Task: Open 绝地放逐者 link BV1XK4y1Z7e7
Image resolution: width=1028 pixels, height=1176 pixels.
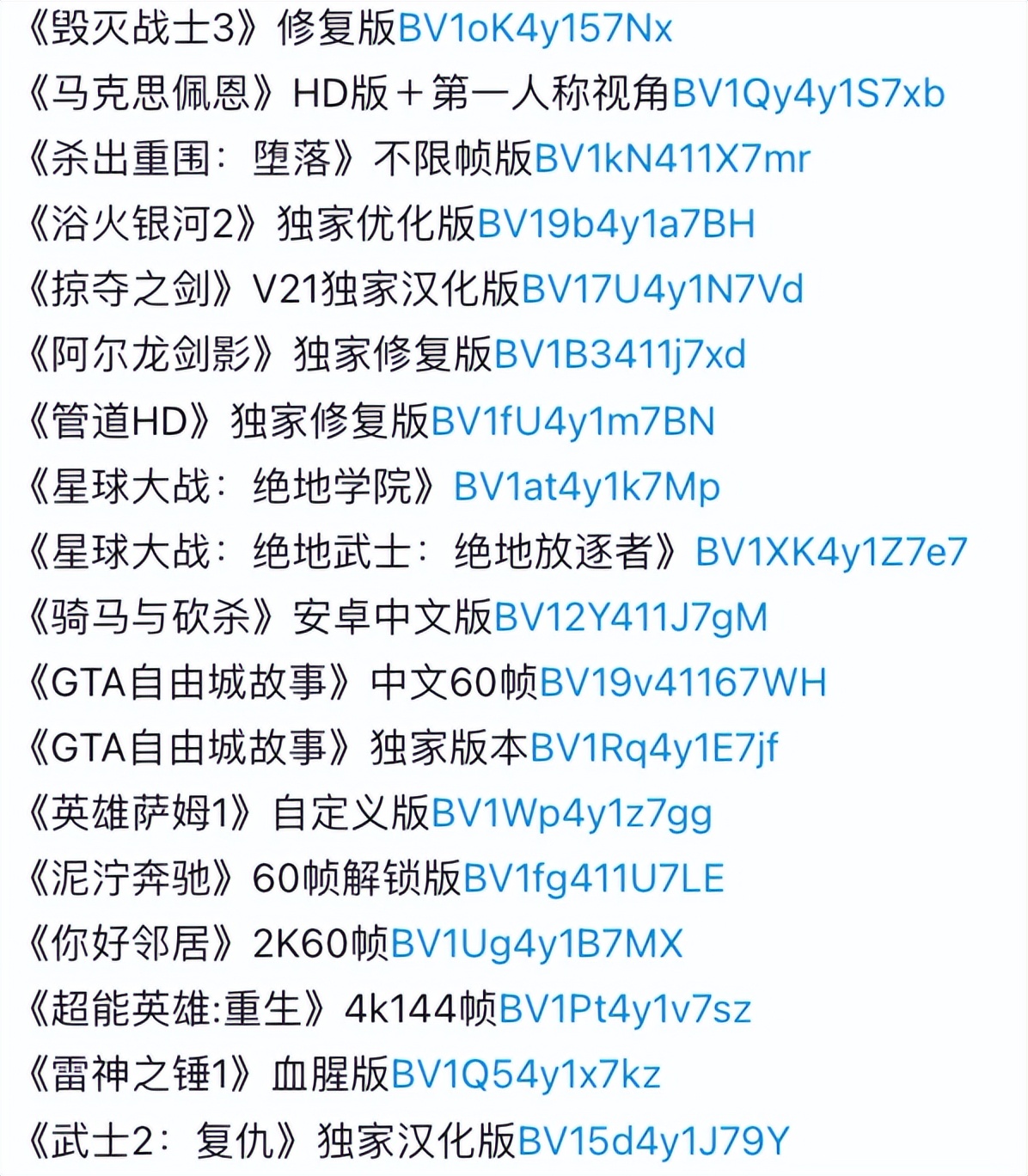Action: pos(831,552)
